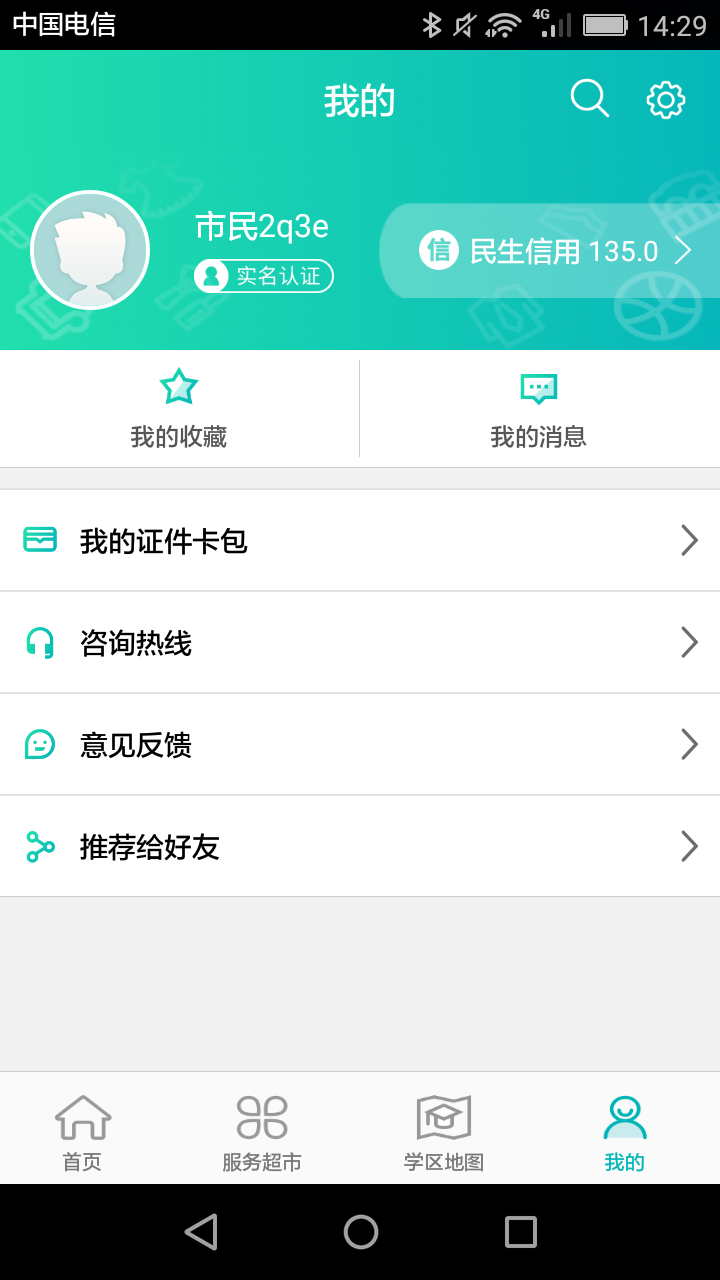The image size is (720, 1280).
Task: Select 咨询热线 hotline row
Action: 360,643
